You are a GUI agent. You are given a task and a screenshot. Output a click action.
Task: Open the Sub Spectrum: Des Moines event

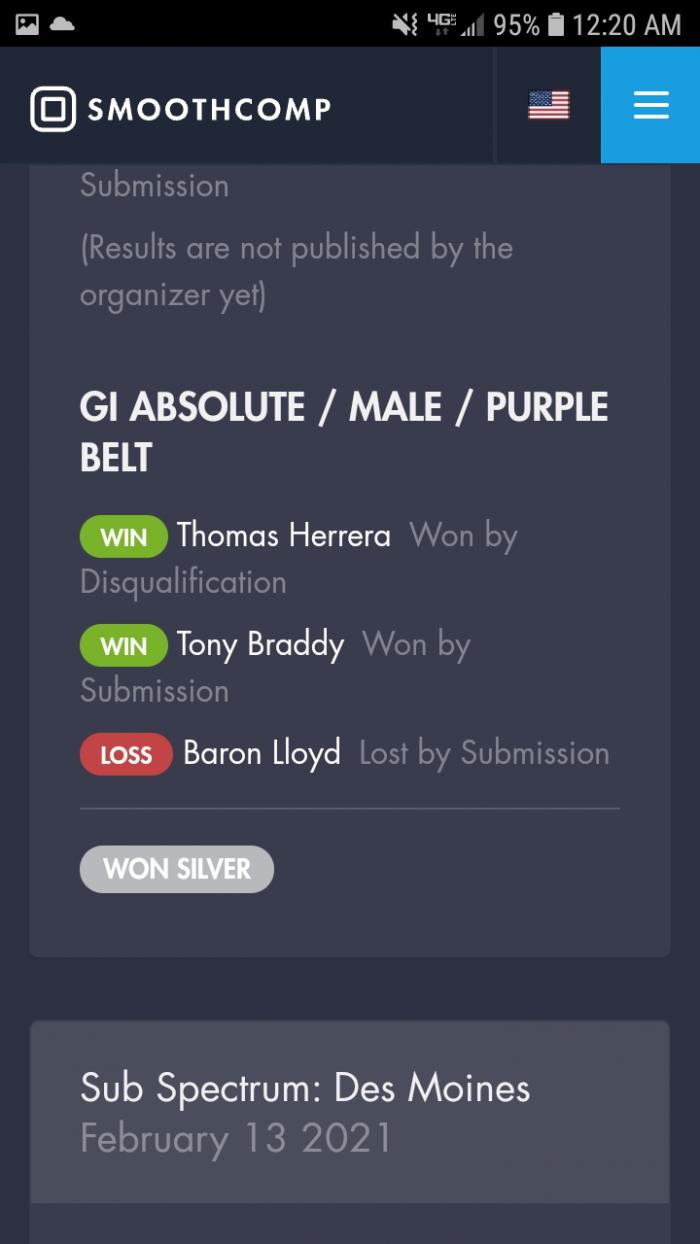click(305, 1088)
